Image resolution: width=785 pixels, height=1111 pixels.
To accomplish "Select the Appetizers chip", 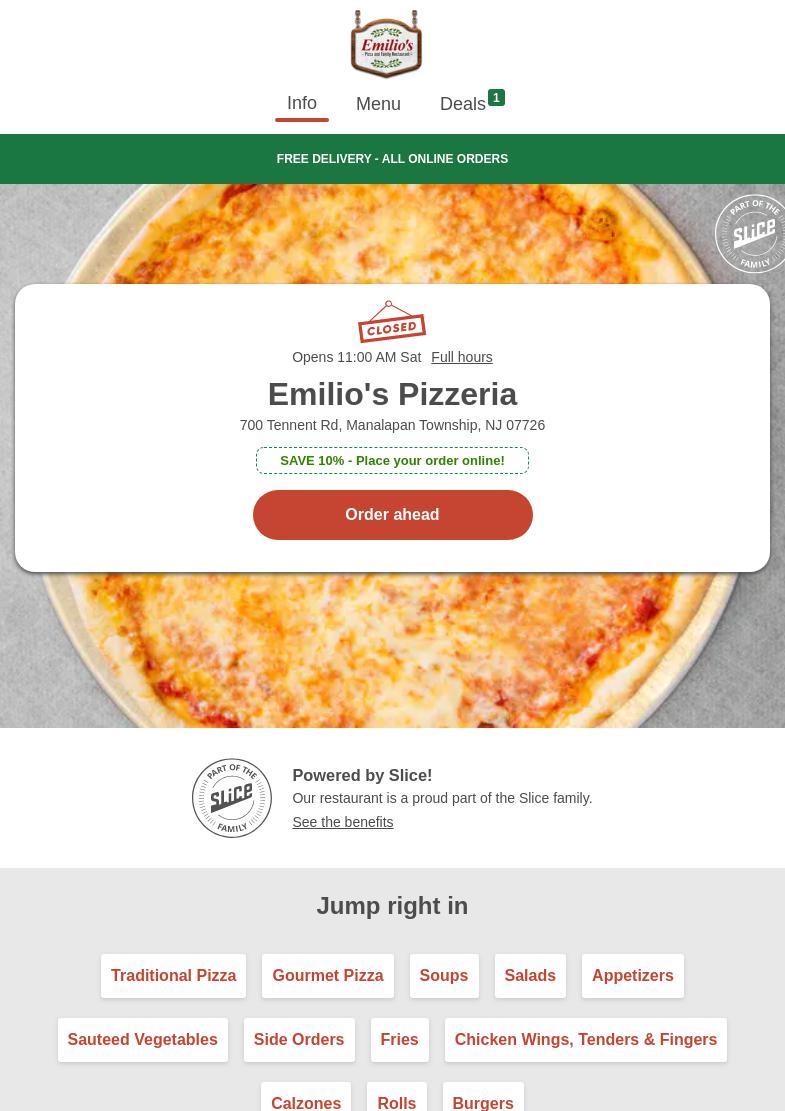I will pyautogui.click(x=633, y=976).
